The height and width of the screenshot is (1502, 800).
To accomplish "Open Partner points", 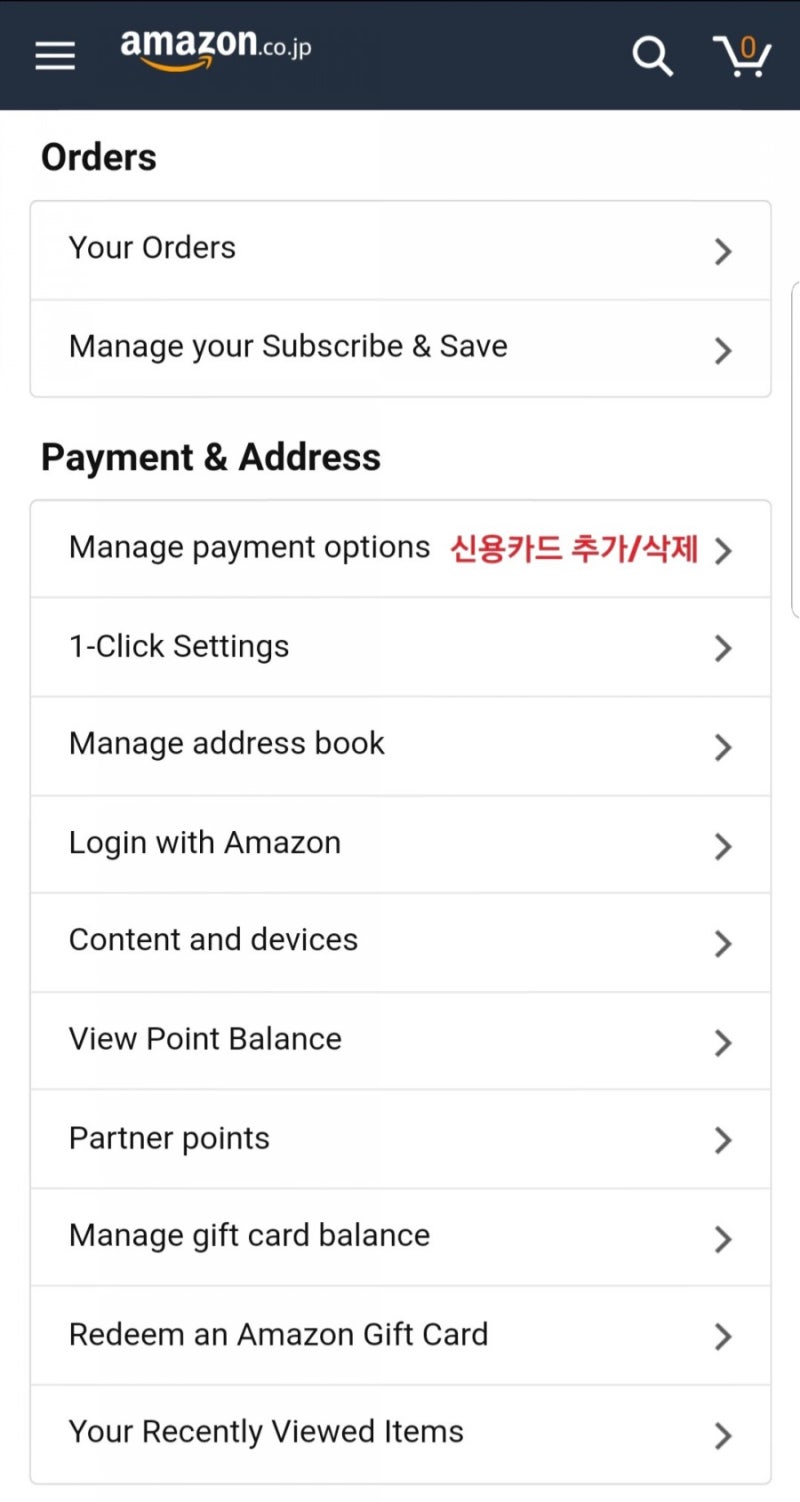I will coord(400,1139).
